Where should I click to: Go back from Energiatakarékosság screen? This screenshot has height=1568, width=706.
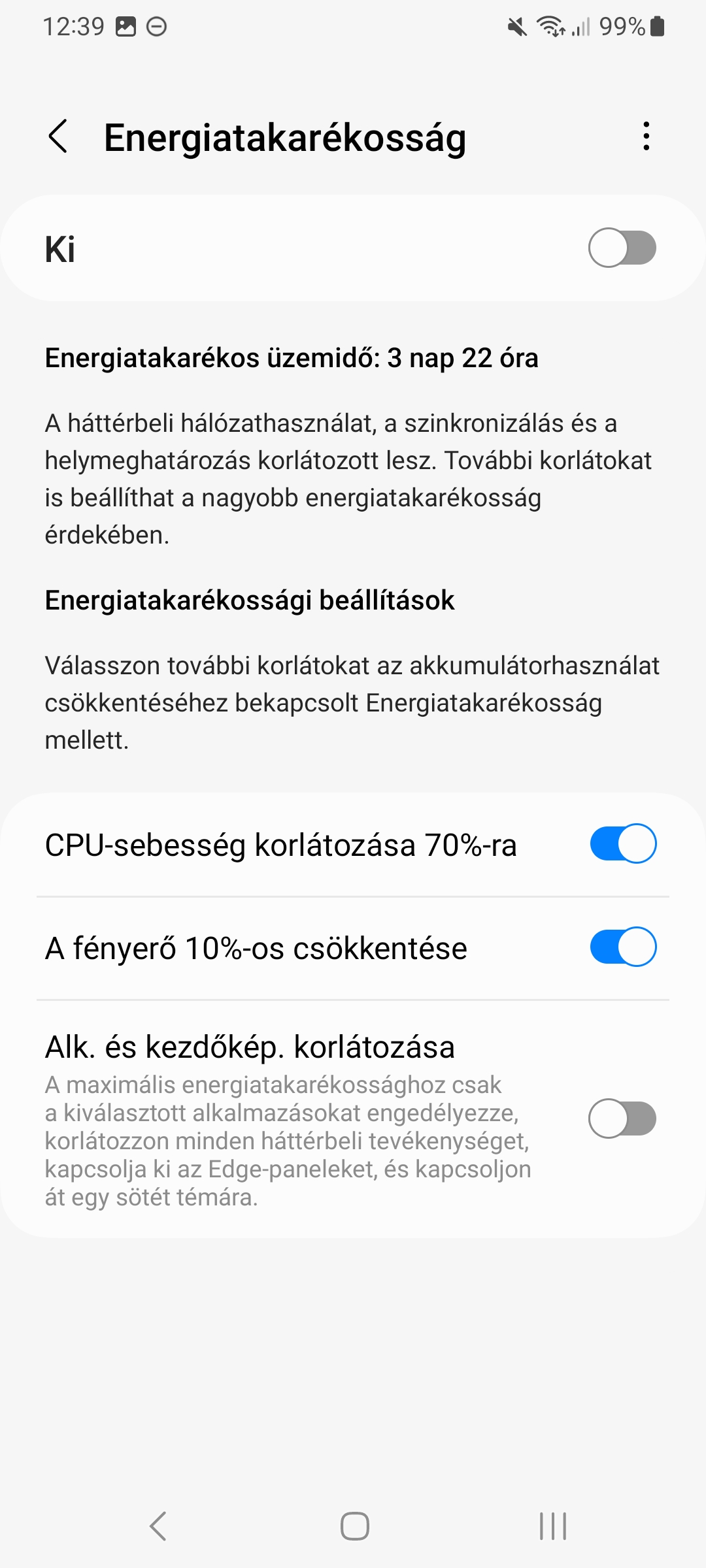coord(58,137)
